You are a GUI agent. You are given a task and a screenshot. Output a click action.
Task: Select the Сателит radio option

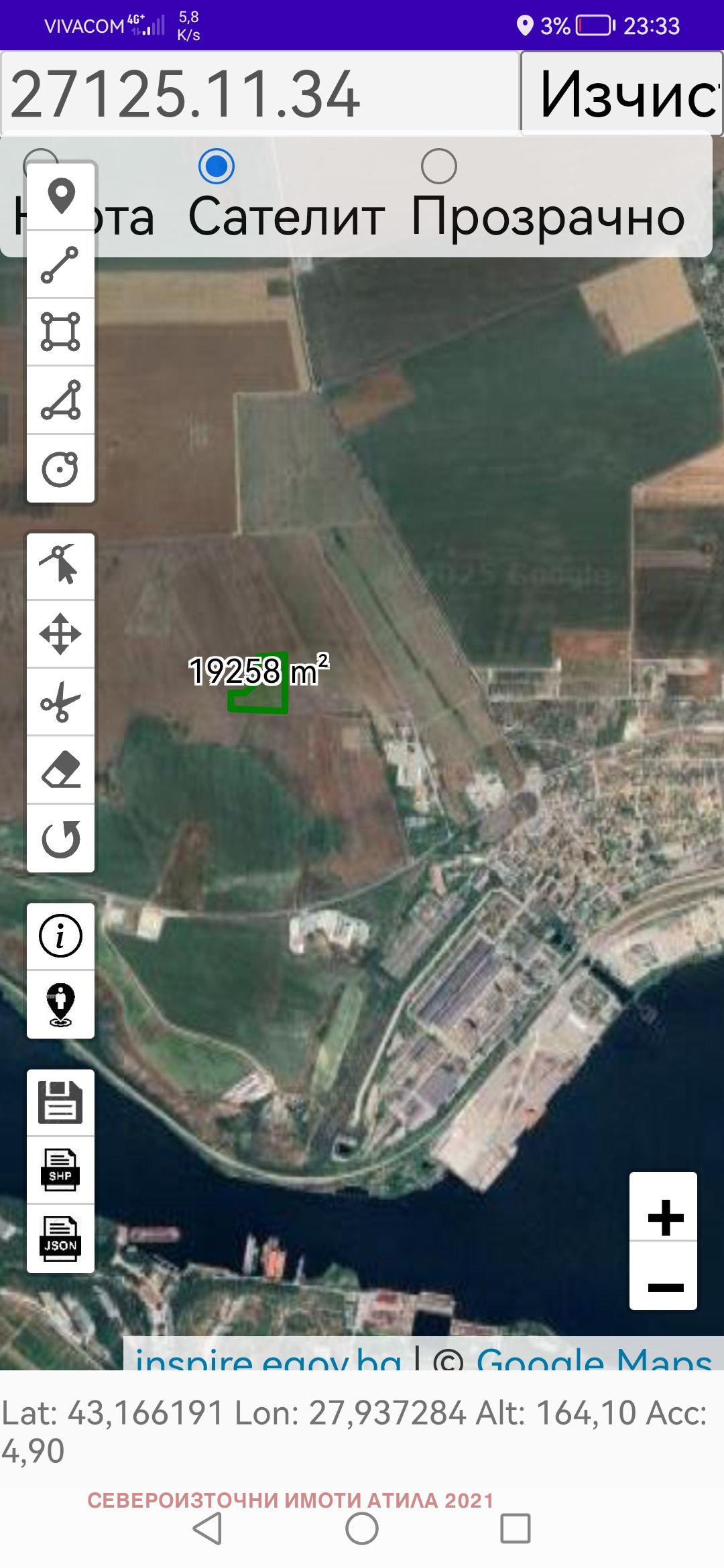(x=217, y=166)
